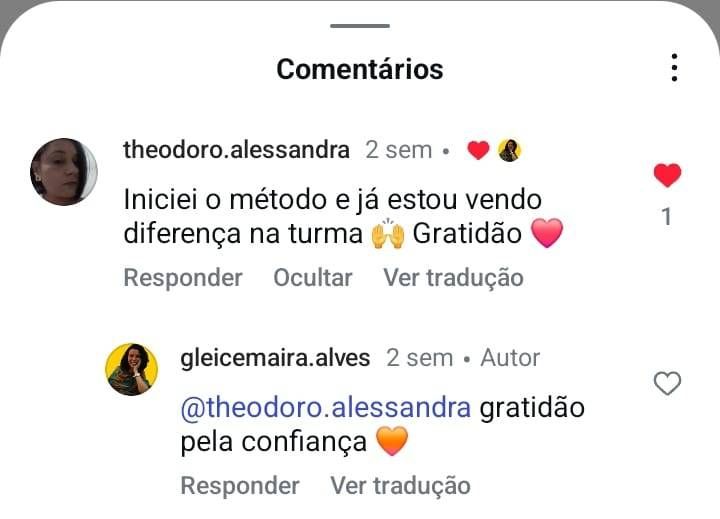Reply to theodoro.alessandra's comment
This screenshot has width=720, height=519.
coord(182,278)
